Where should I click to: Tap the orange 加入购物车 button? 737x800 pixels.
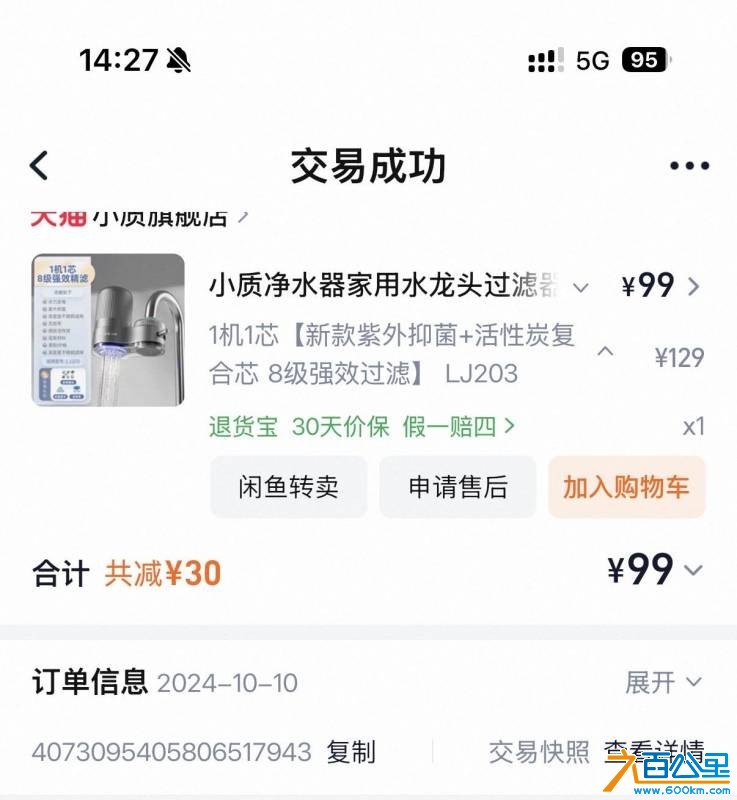pos(626,487)
